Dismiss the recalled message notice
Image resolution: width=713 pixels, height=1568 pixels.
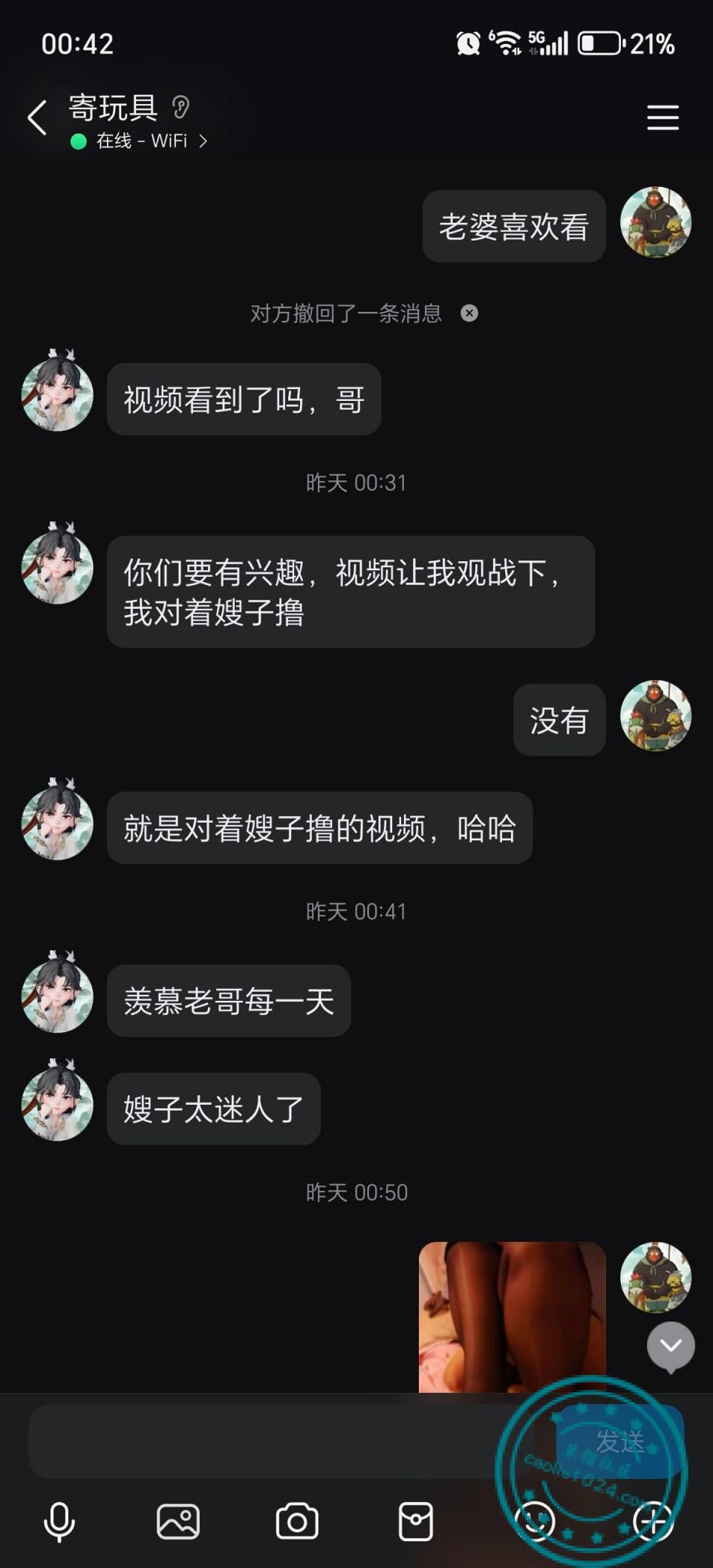pyautogui.click(x=469, y=313)
